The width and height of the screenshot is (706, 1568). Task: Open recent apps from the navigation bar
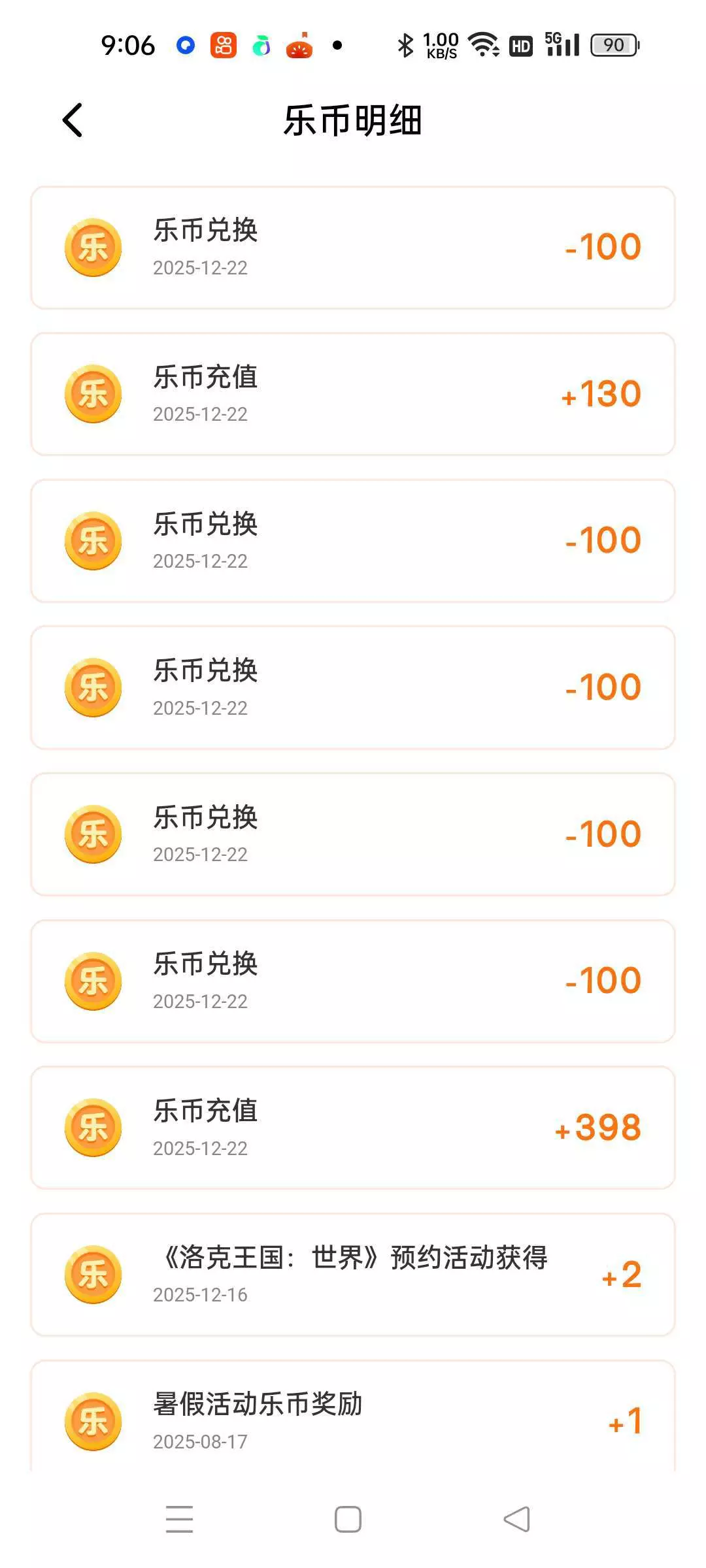179,1519
